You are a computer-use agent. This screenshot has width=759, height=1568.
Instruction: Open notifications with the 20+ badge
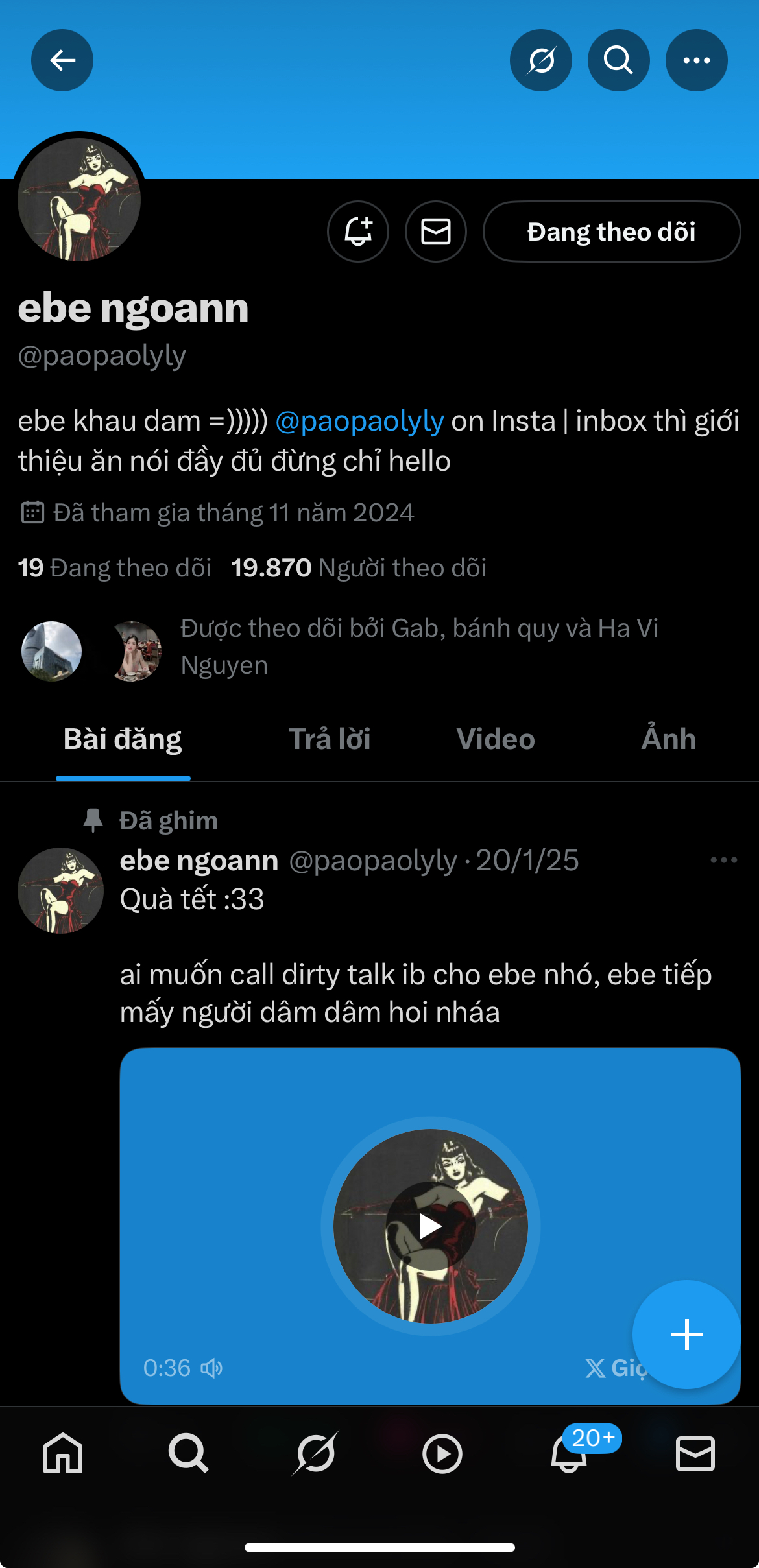[x=569, y=1453]
